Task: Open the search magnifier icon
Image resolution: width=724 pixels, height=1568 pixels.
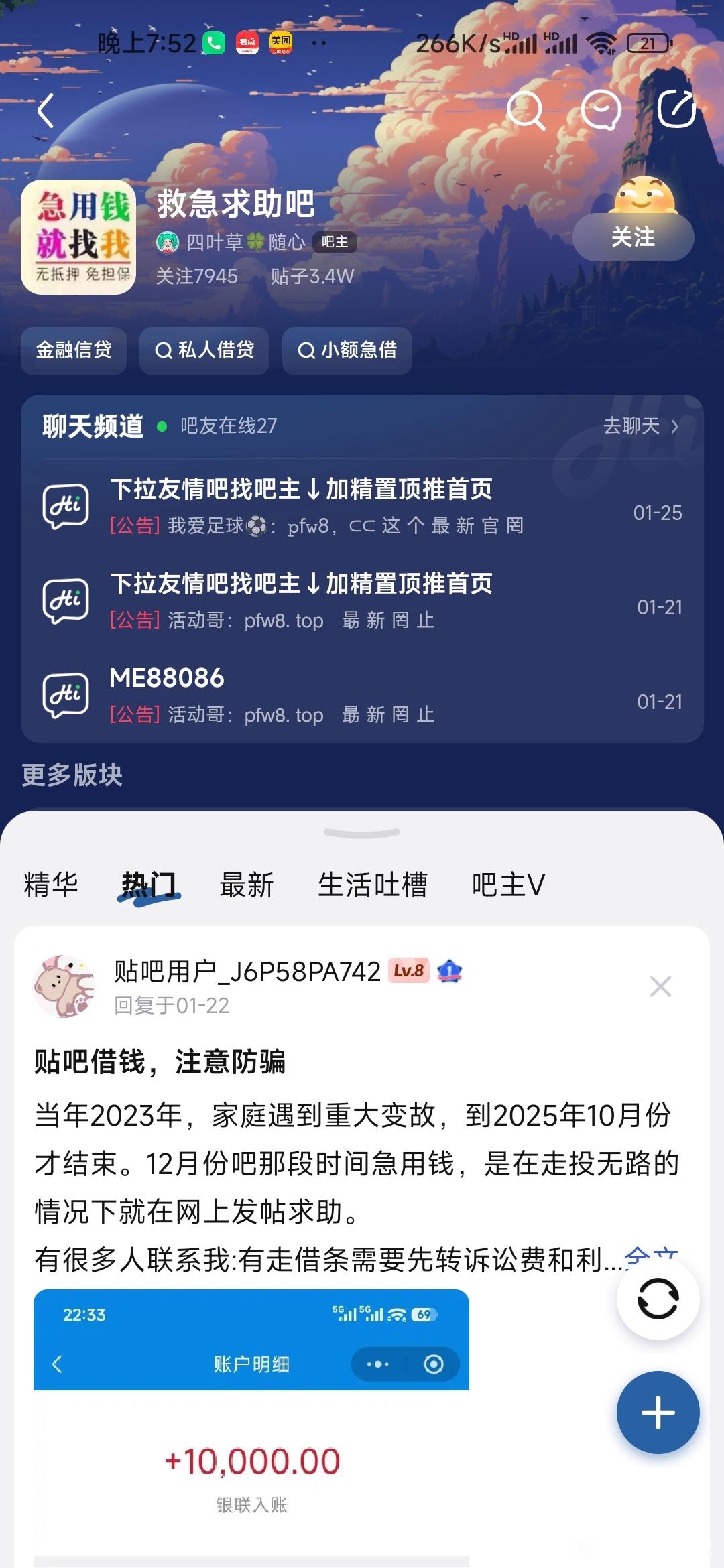Action: click(x=526, y=110)
